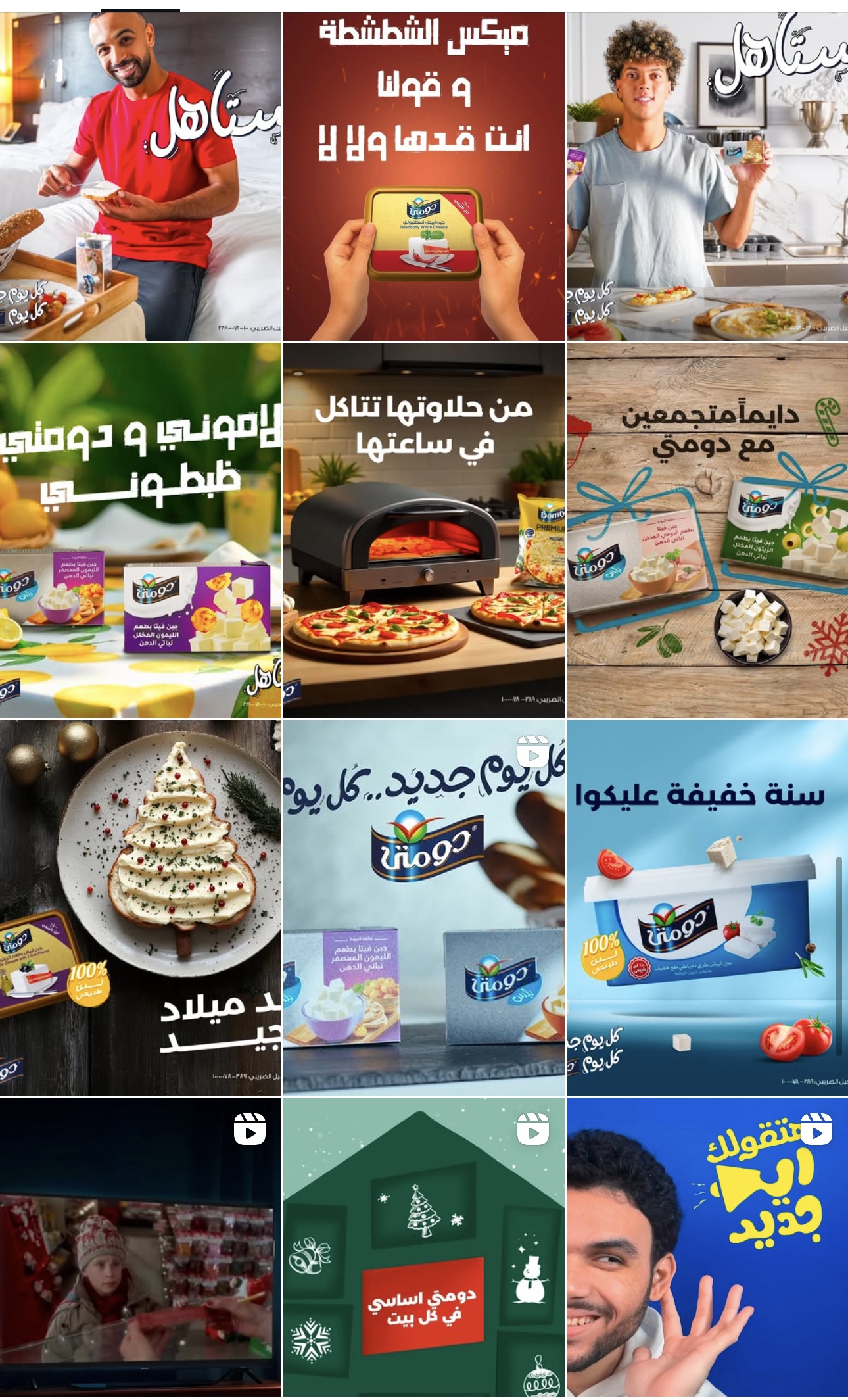Open the red spicy mix cheese post
Viewport: 848px width, 1400px height.
click(423, 176)
